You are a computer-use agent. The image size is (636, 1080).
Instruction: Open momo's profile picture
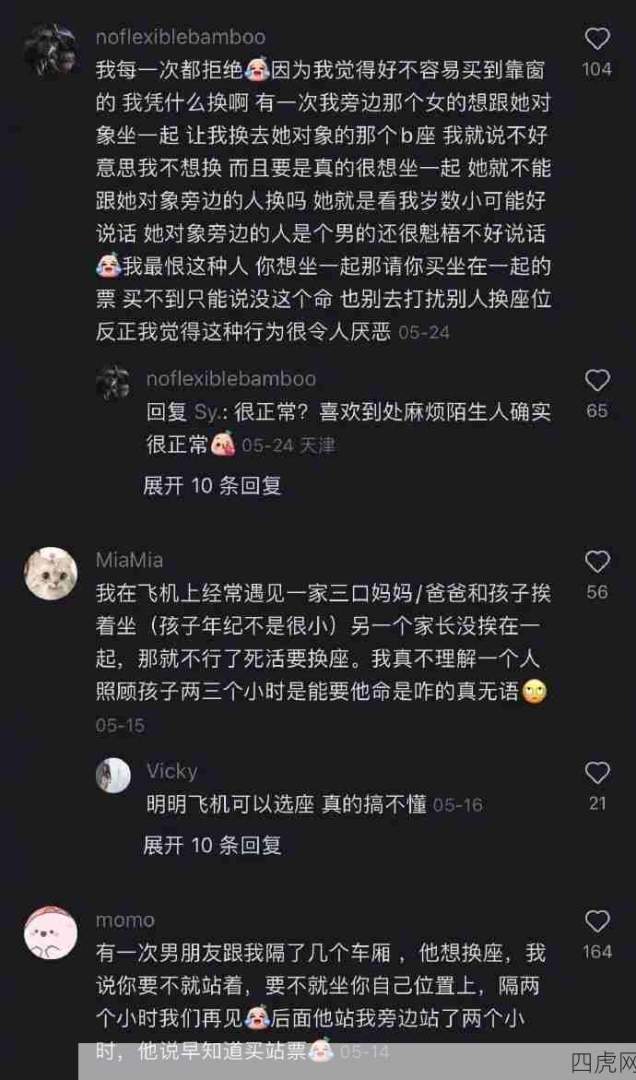[50, 934]
